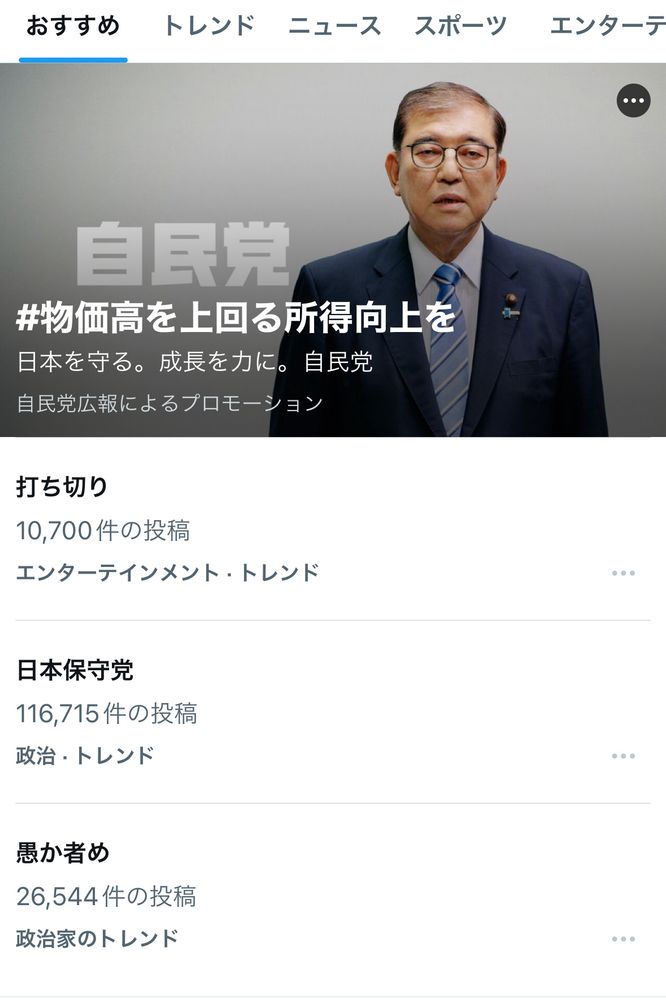The width and height of the screenshot is (666, 1000).
Task: Tap more options for 打ち切り trend
Action: pyautogui.click(x=623, y=573)
